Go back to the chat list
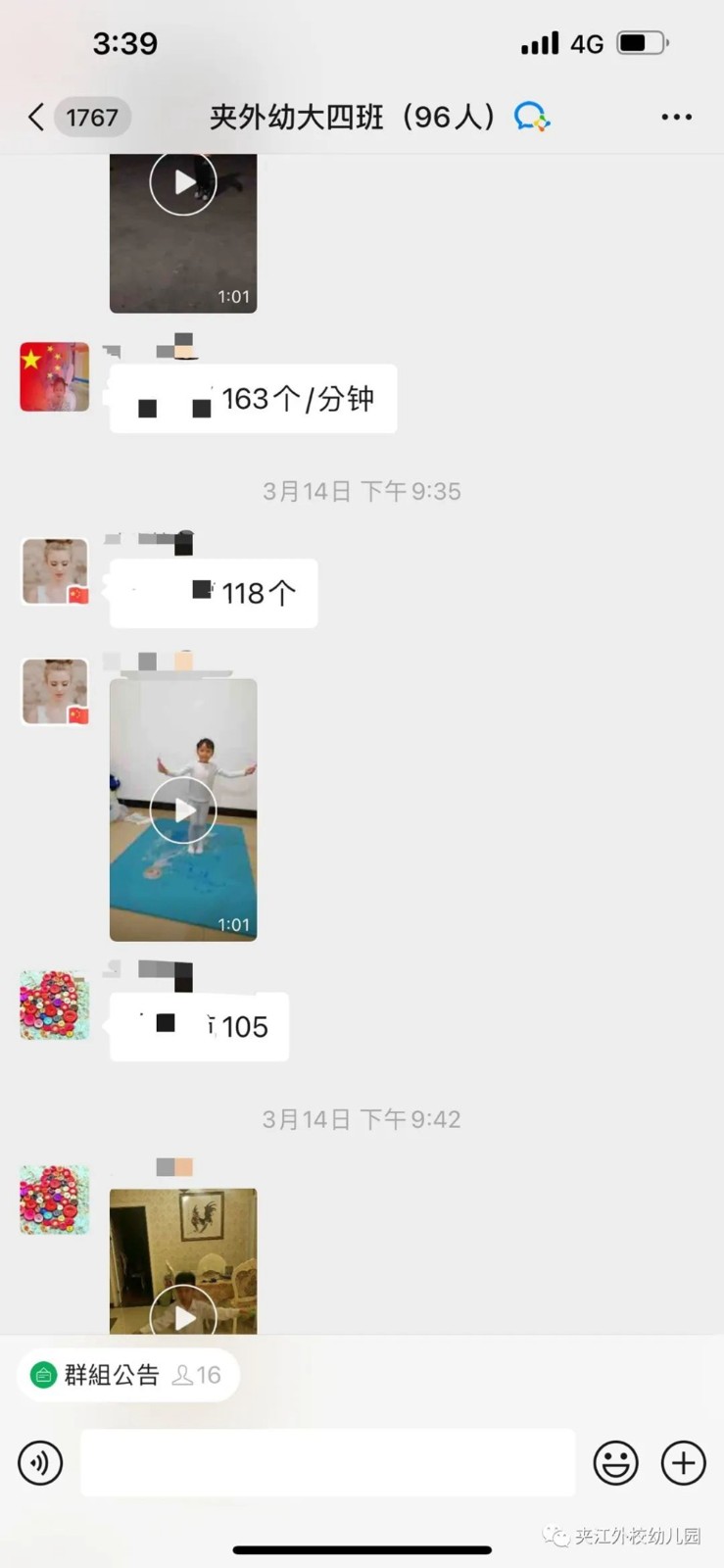724x1568 pixels. 37,118
